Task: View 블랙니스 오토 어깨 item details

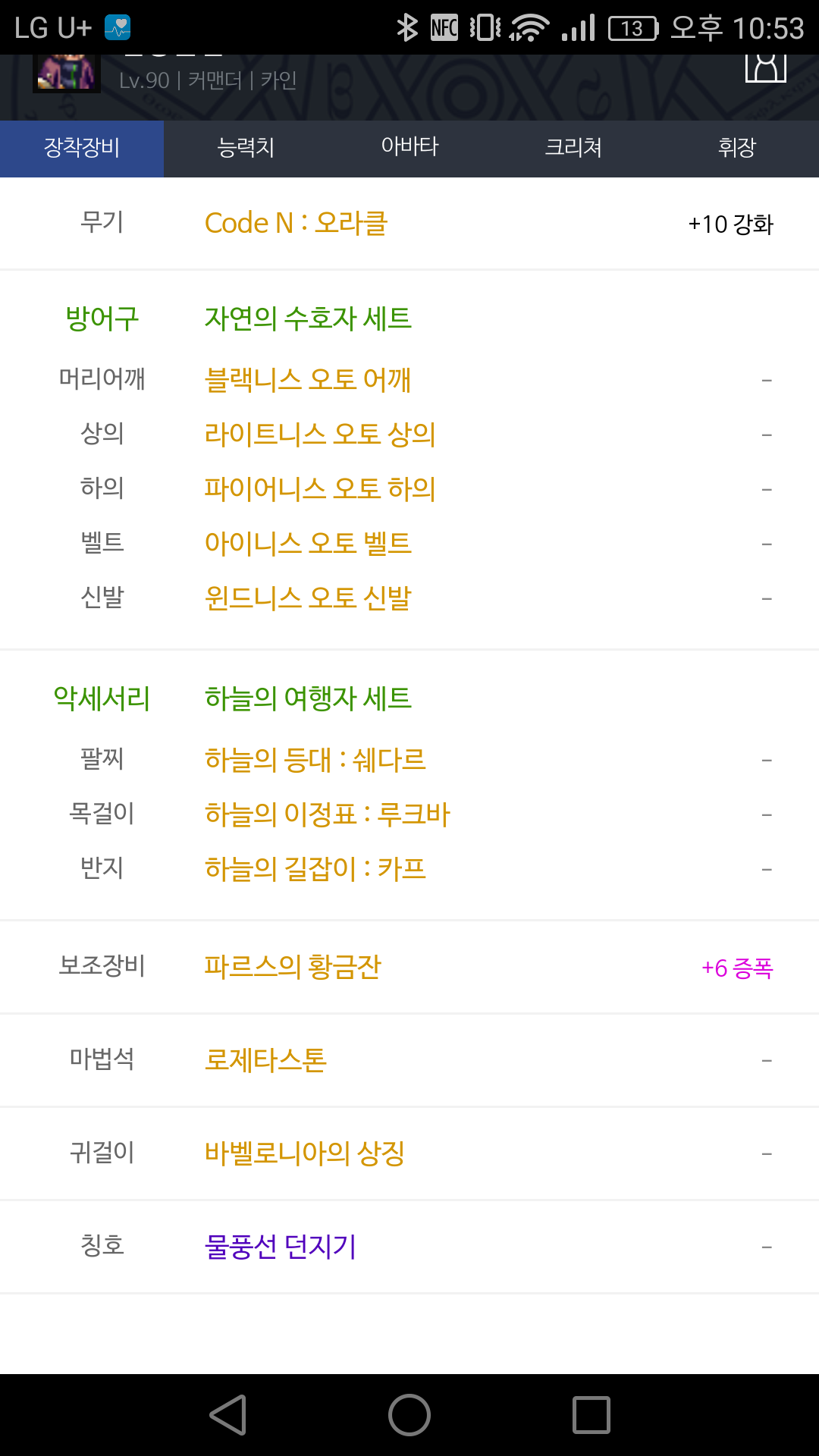Action: (307, 379)
